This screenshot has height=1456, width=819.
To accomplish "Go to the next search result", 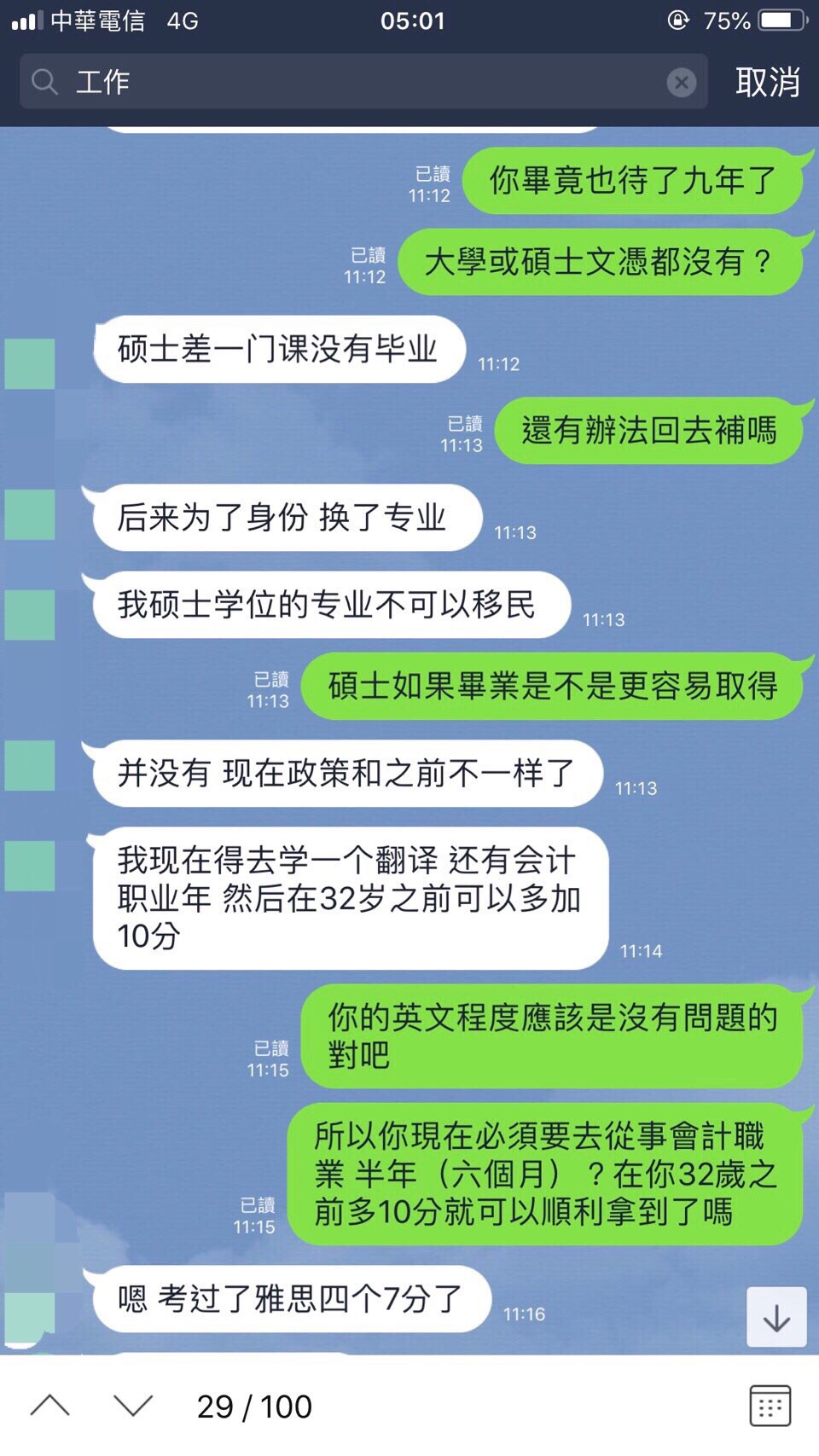I will coord(133,1406).
